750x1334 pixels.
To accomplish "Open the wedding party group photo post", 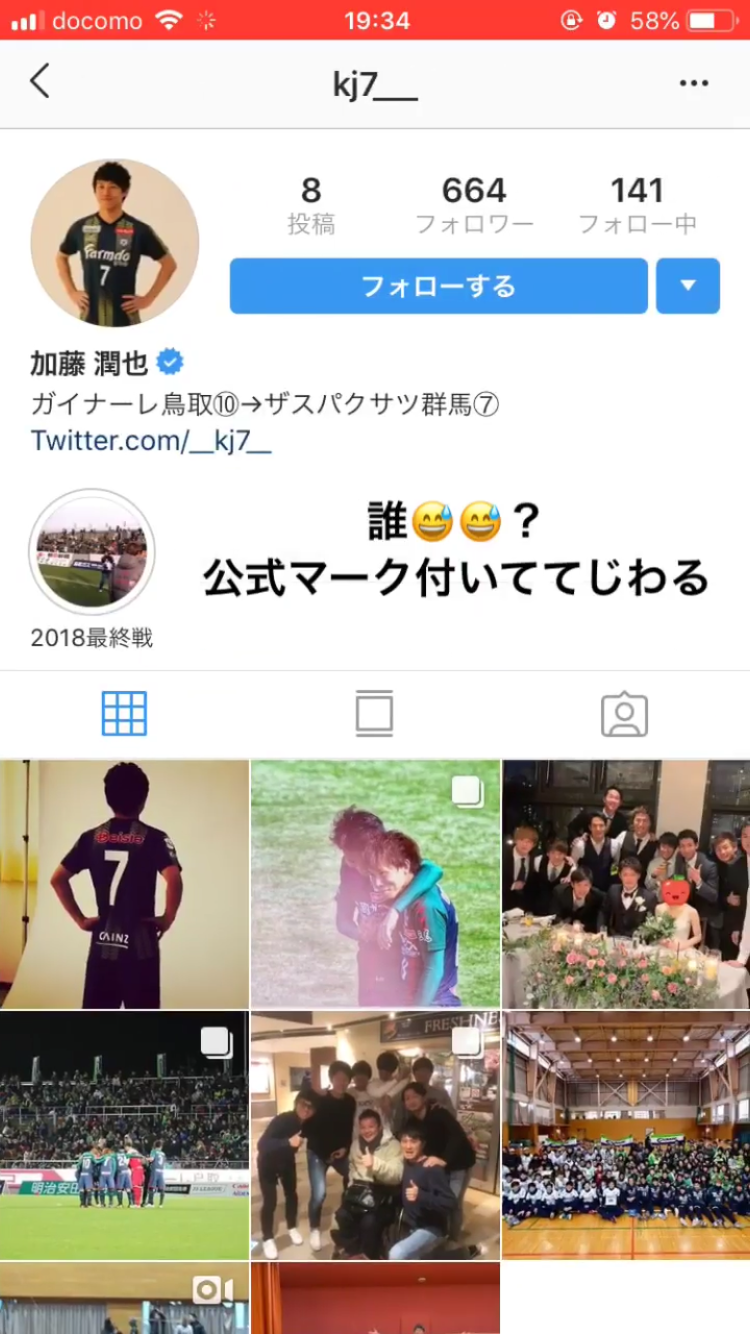I will click(x=626, y=884).
